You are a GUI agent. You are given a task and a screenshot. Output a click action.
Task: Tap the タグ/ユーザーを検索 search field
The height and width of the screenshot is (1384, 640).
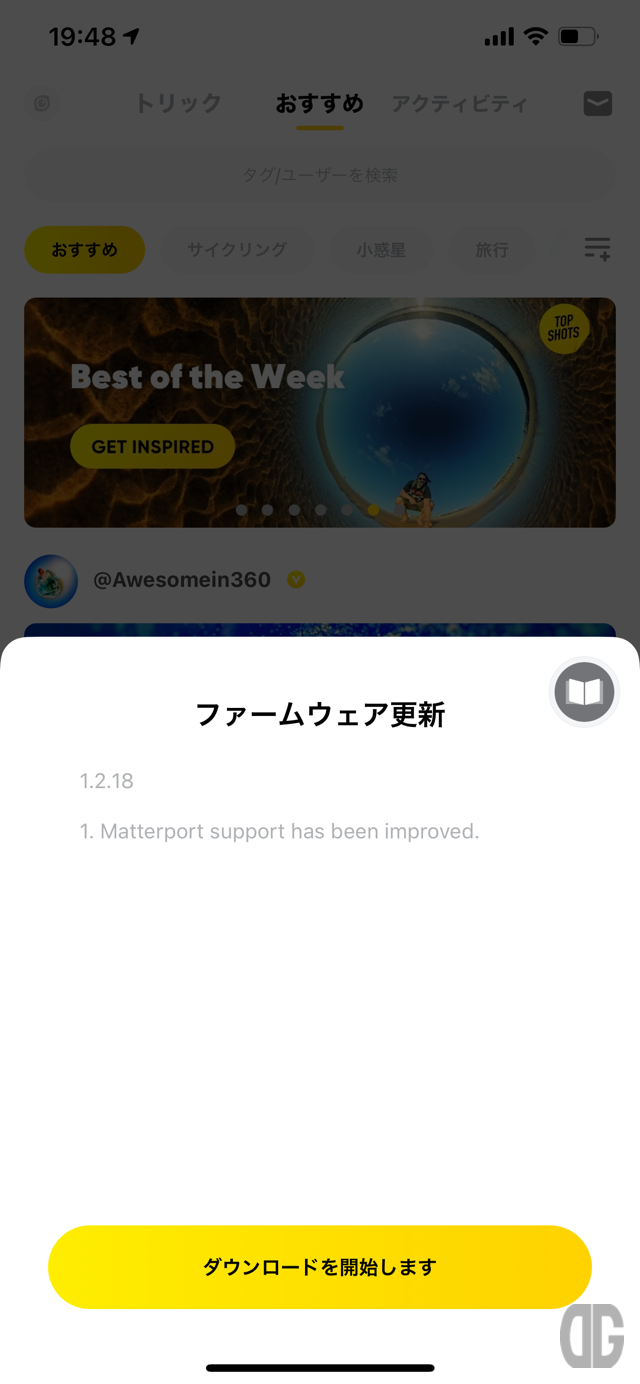pos(320,175)
